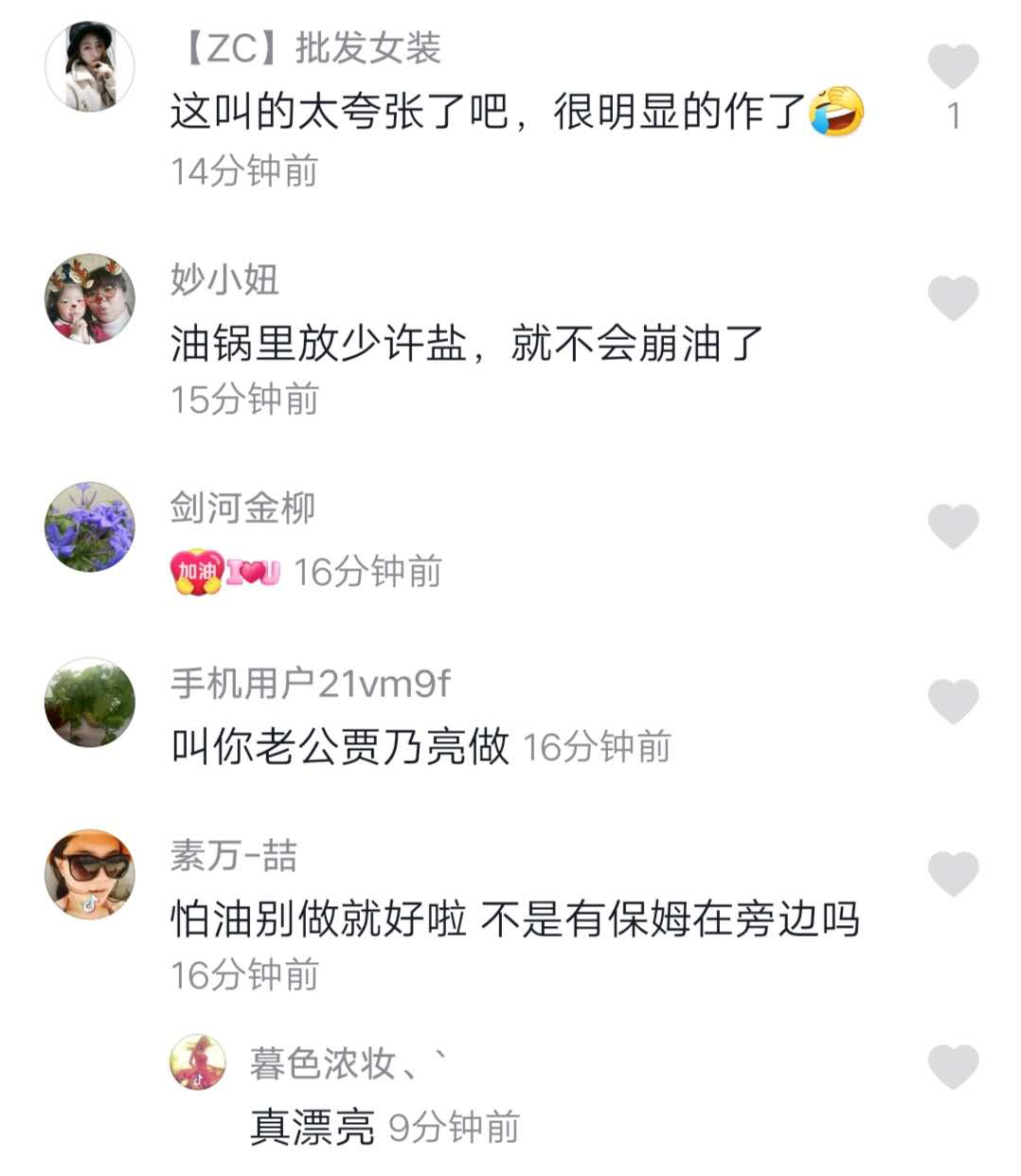1021x1176 pixels.
Task: Like 剑河金柳's sticker comment
Action: 952,526
